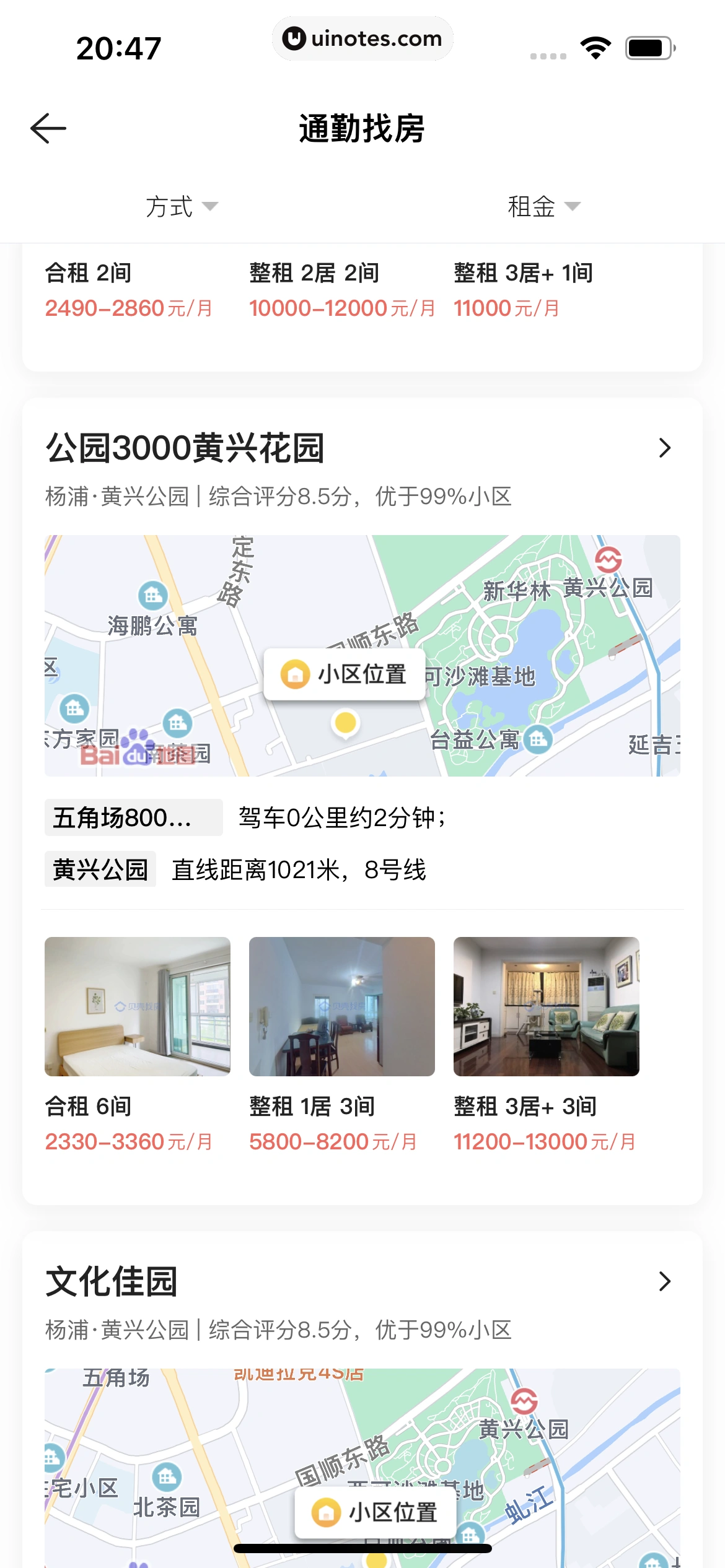Open the 租金 filter dropdown

(x=543, y=207)
